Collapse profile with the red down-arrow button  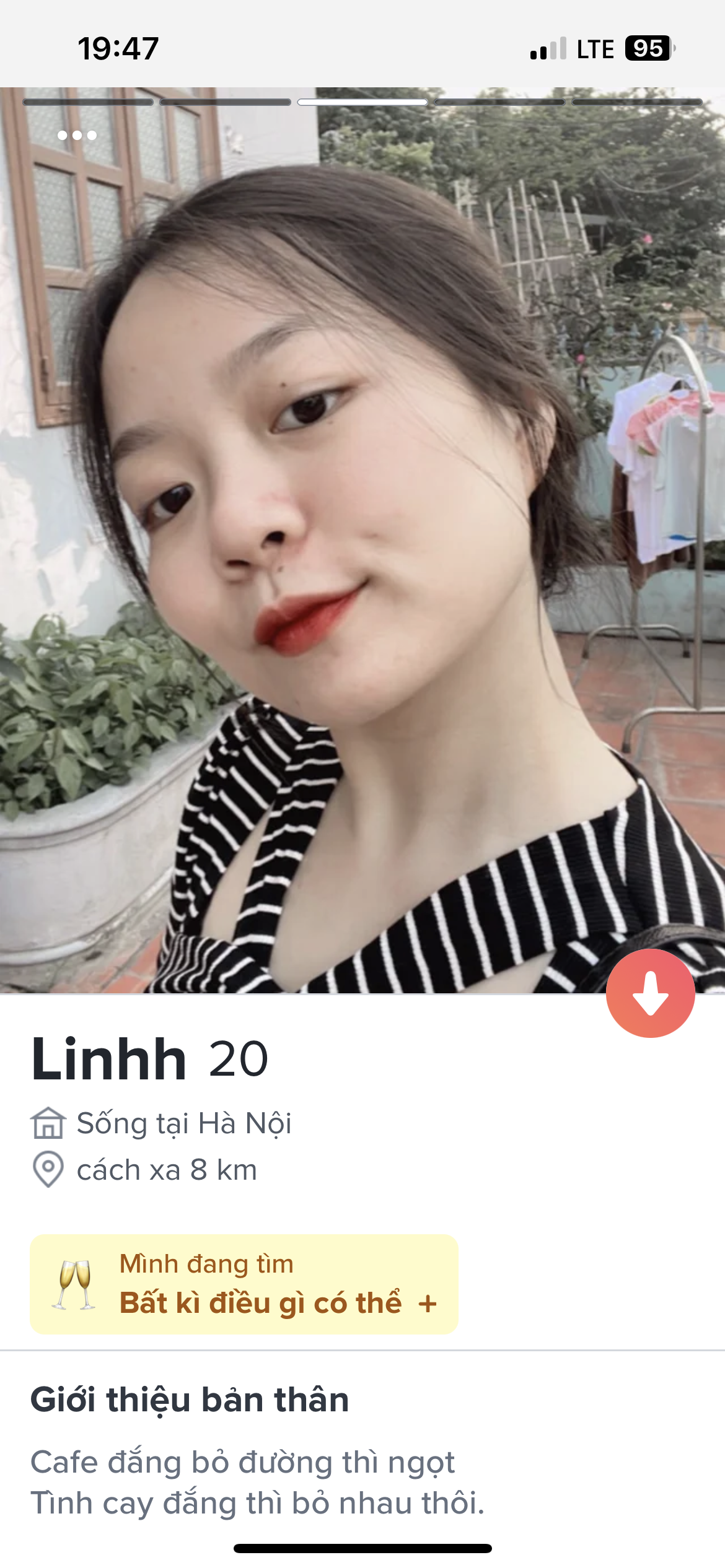tap(650, 993)
